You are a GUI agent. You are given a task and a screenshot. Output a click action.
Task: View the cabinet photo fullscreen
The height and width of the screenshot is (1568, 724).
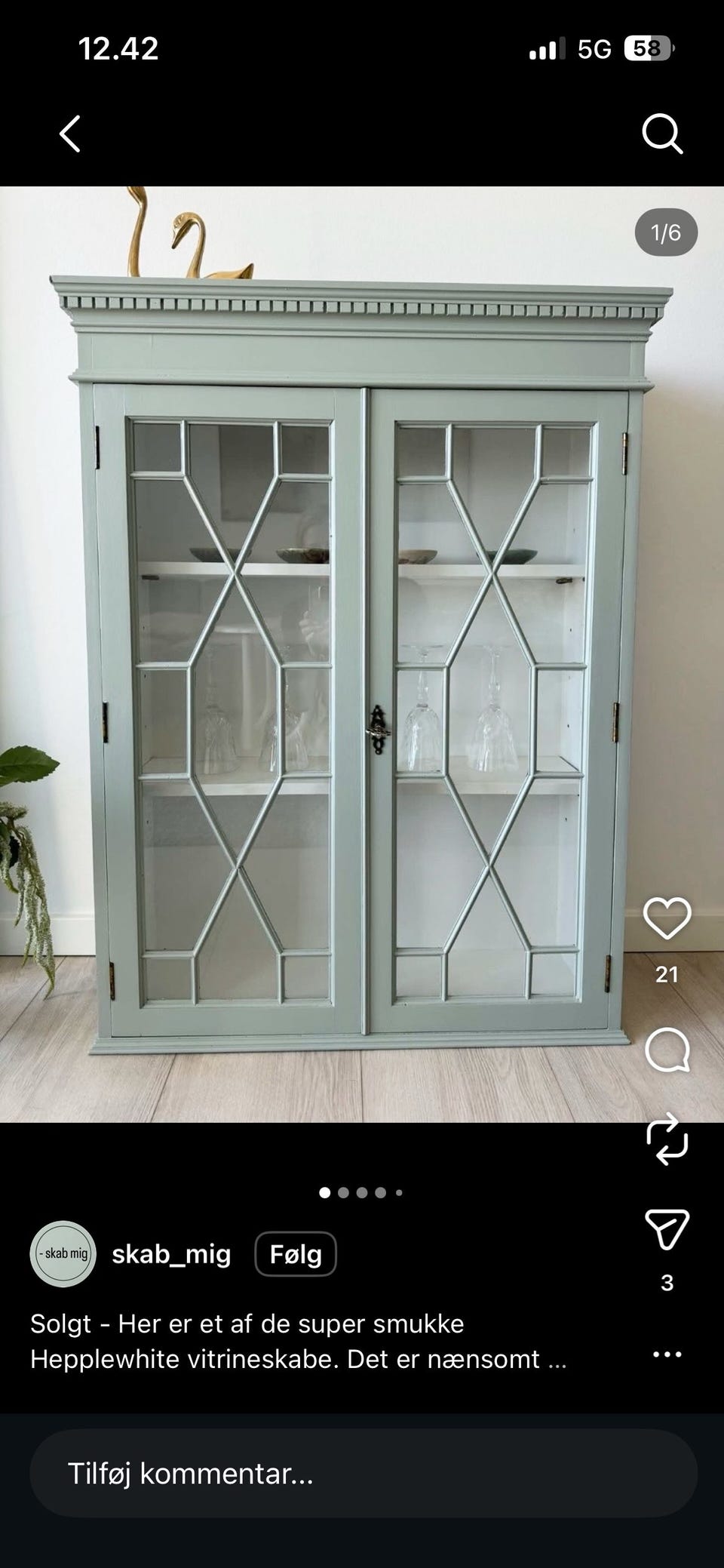point(362,654)
